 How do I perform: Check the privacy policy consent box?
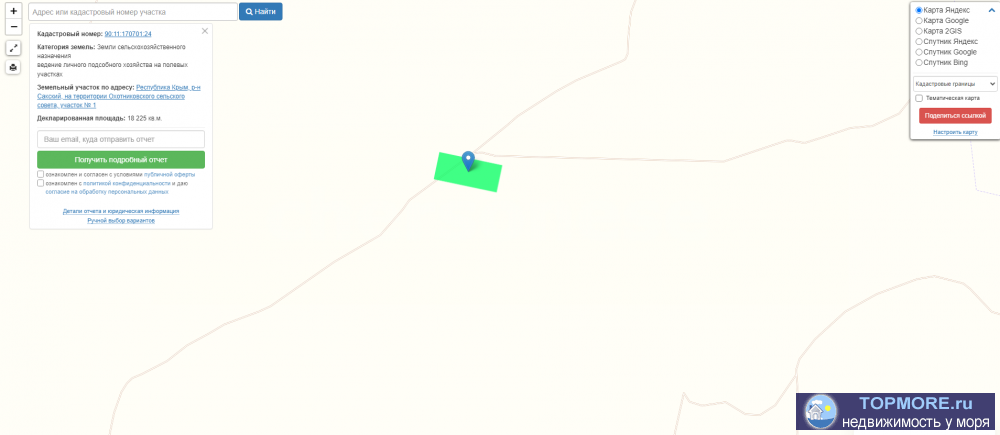[41, 183]
